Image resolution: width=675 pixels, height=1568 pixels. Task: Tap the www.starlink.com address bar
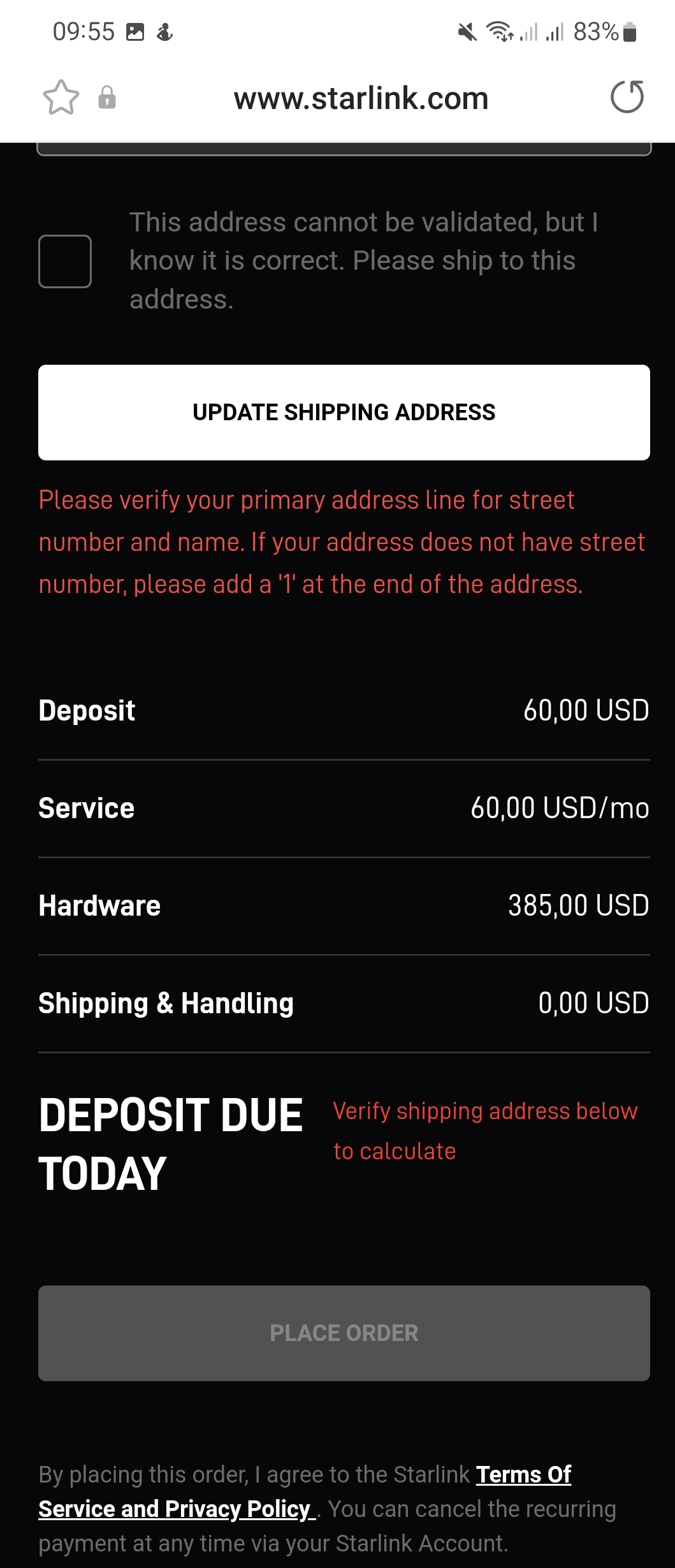pos(361,99)
